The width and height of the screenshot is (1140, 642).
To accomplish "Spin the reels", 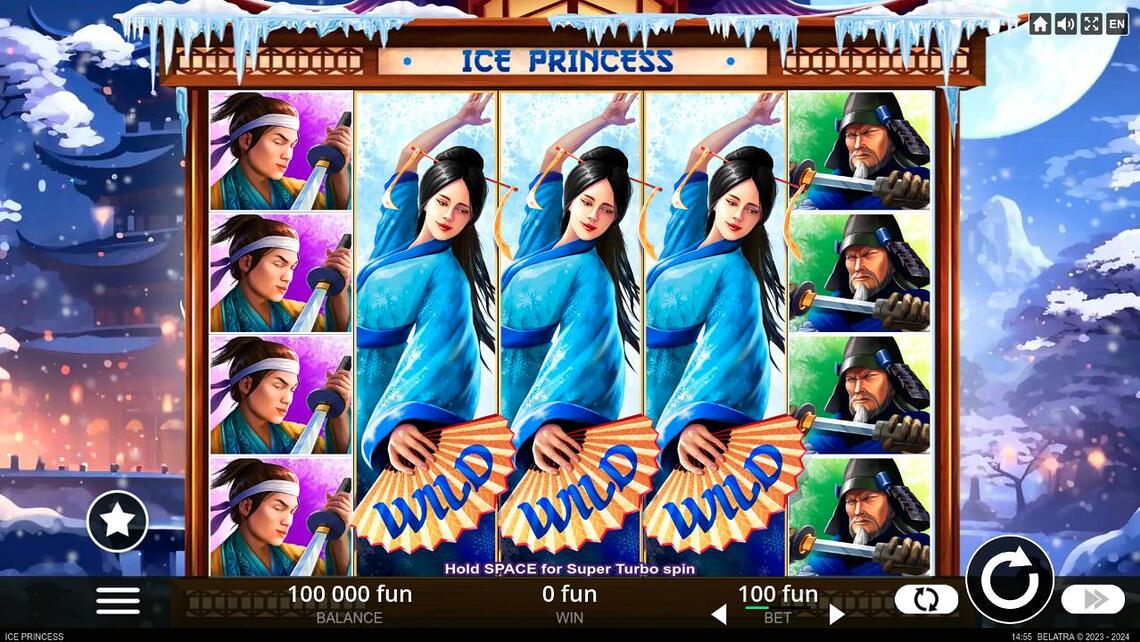I will tap(1009, 580).
